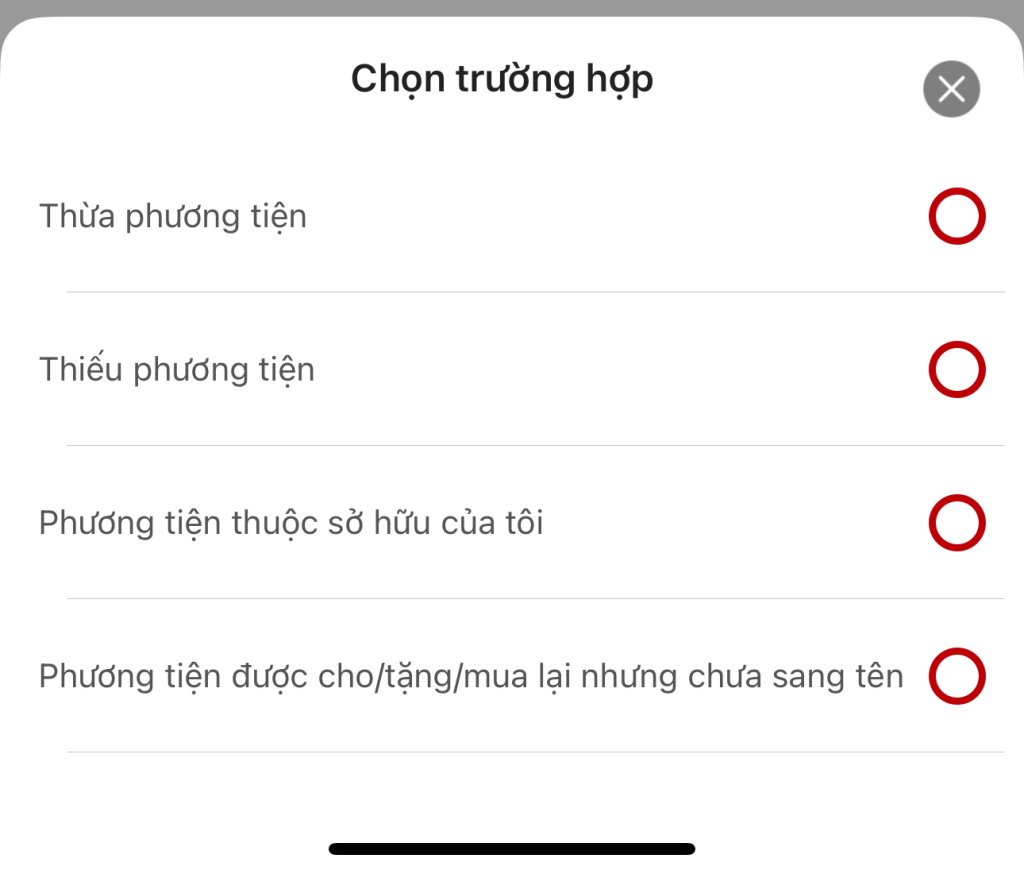This screenshot has height=874, width=1024.
Task: Close the Chọn trường hợp dialog
Action: click(x=951, y=89)
